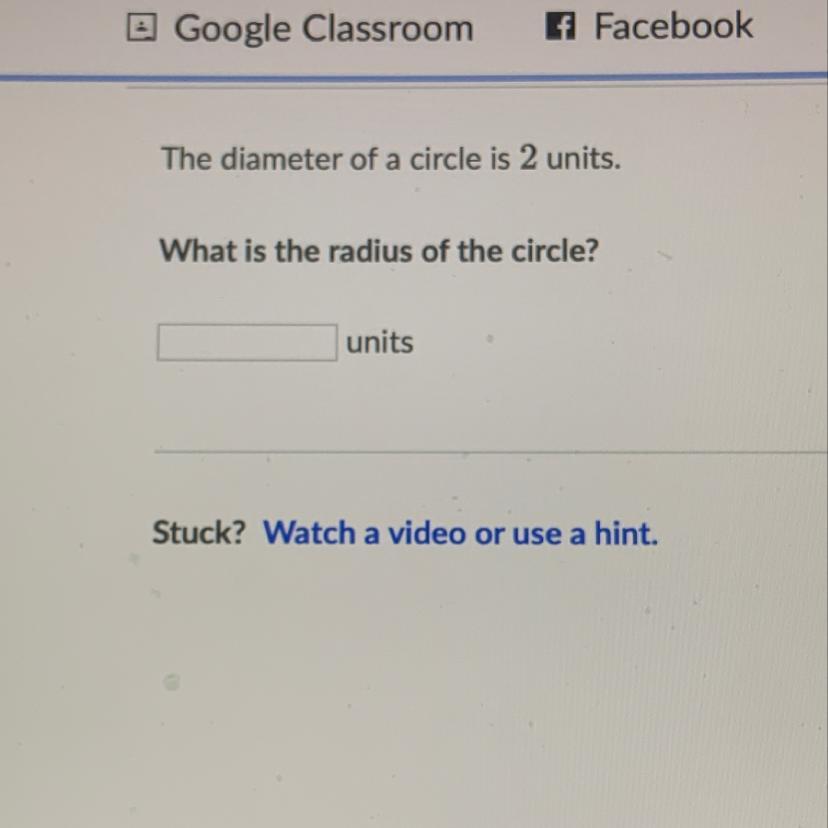The height and width of the screenshot is (828, 828).
Task: Open the 'Watch a video or use a hint' link
Action: coord(460,533)
